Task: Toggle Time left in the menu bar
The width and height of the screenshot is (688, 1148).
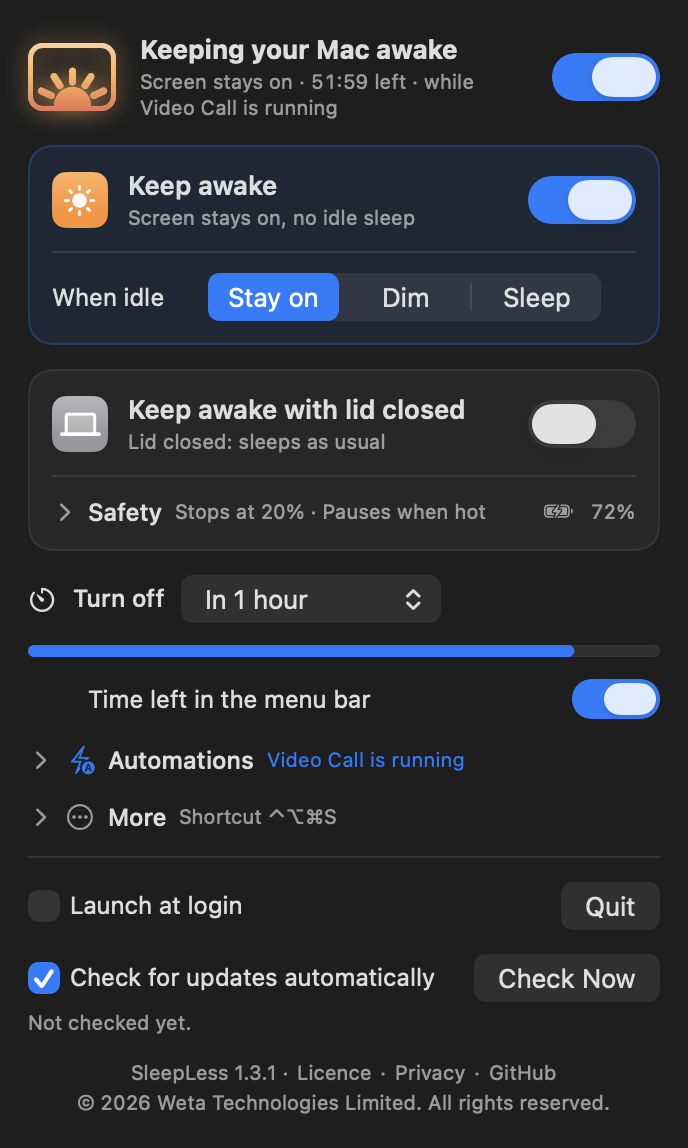Action: [616, 699]
